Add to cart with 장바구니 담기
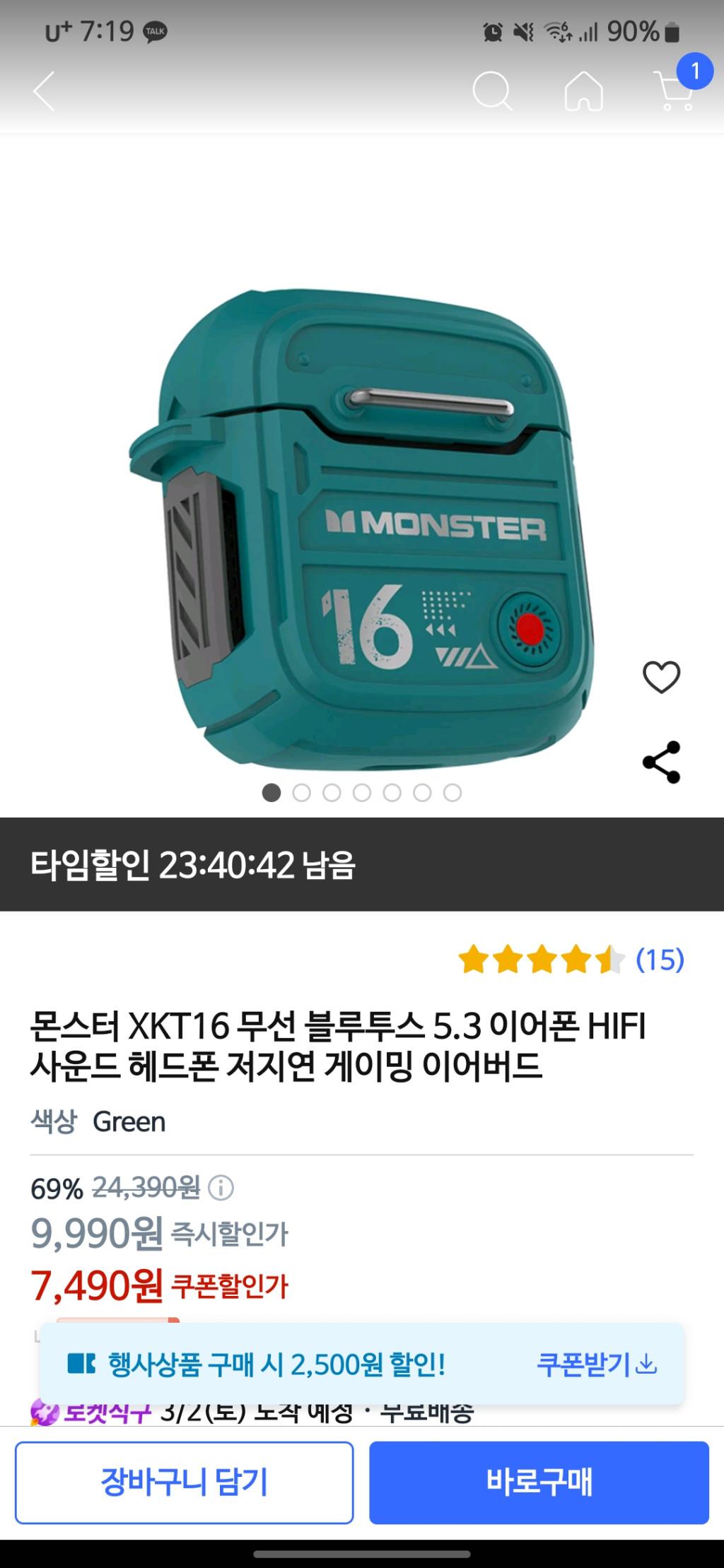The height and width of the screenshot is (1568, 724). coord(184,1482)
